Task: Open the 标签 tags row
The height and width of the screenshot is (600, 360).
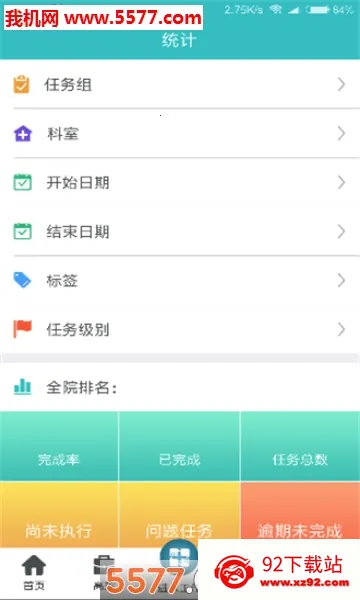Action: pyautogui.click(x=180, y=280)
